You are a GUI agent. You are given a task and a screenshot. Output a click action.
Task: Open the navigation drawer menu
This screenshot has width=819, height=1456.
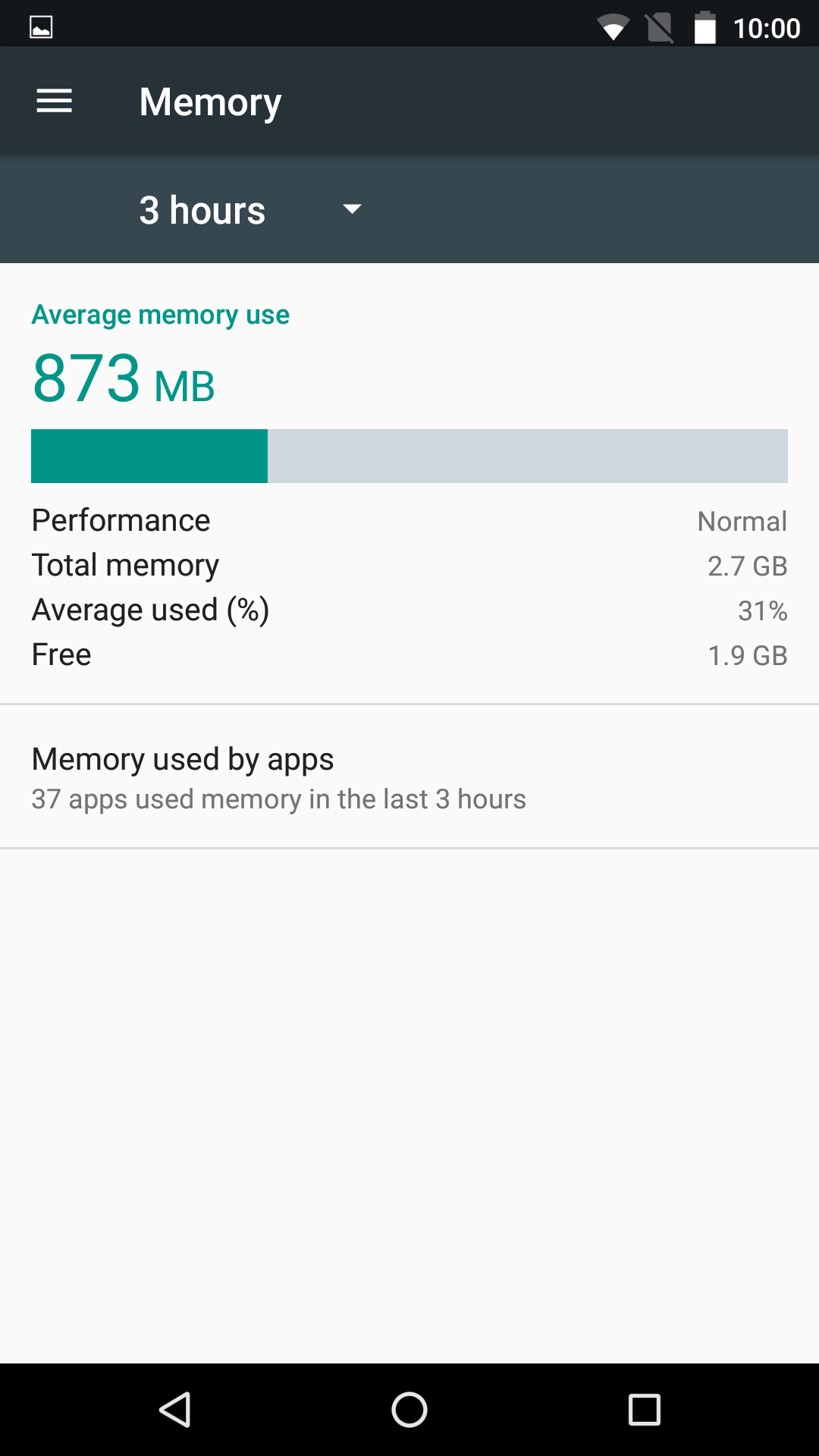[x=55, y=102]
